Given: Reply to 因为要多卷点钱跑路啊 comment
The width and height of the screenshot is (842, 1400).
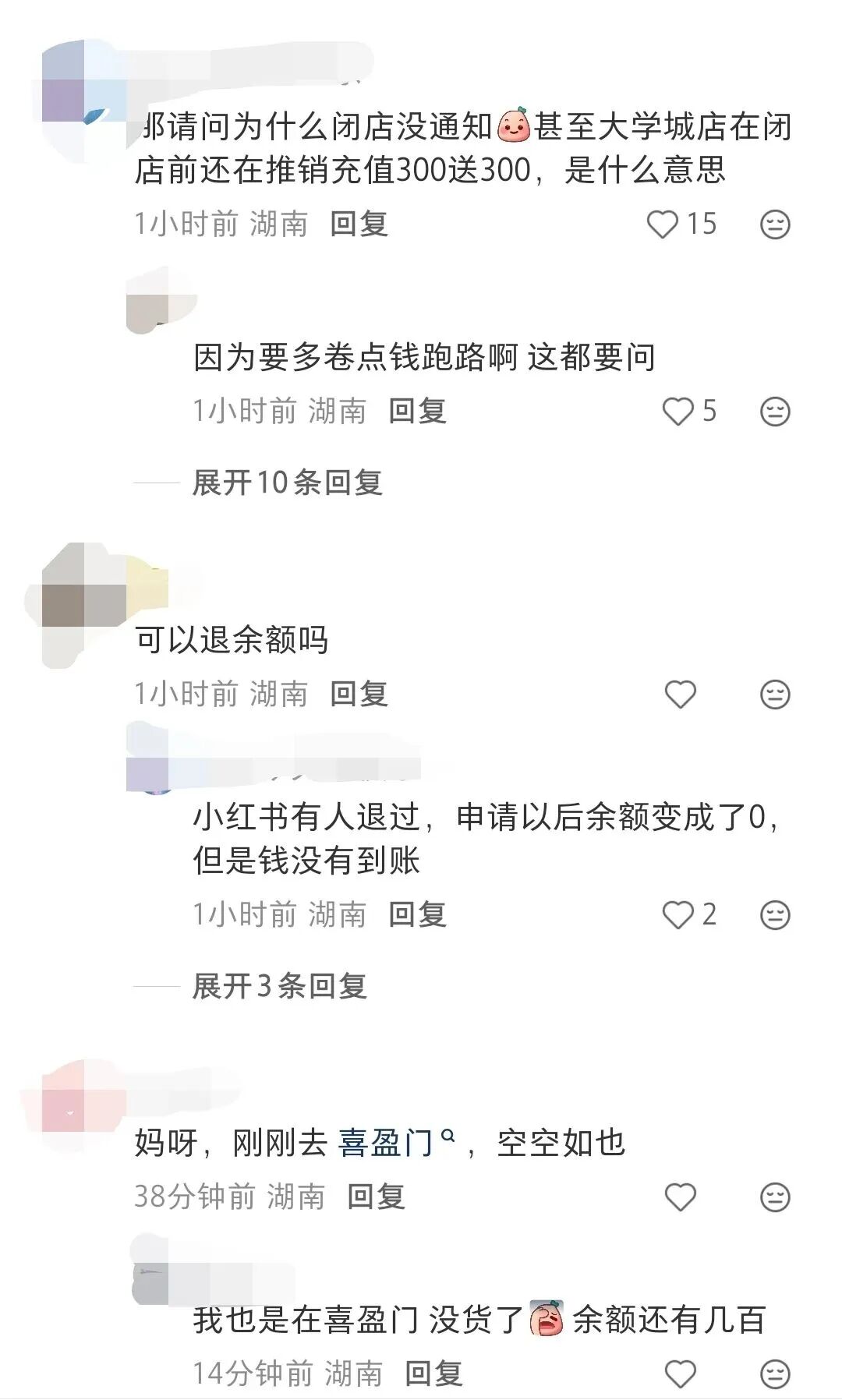Looking at the screenshot, I should tap(417, 412).
